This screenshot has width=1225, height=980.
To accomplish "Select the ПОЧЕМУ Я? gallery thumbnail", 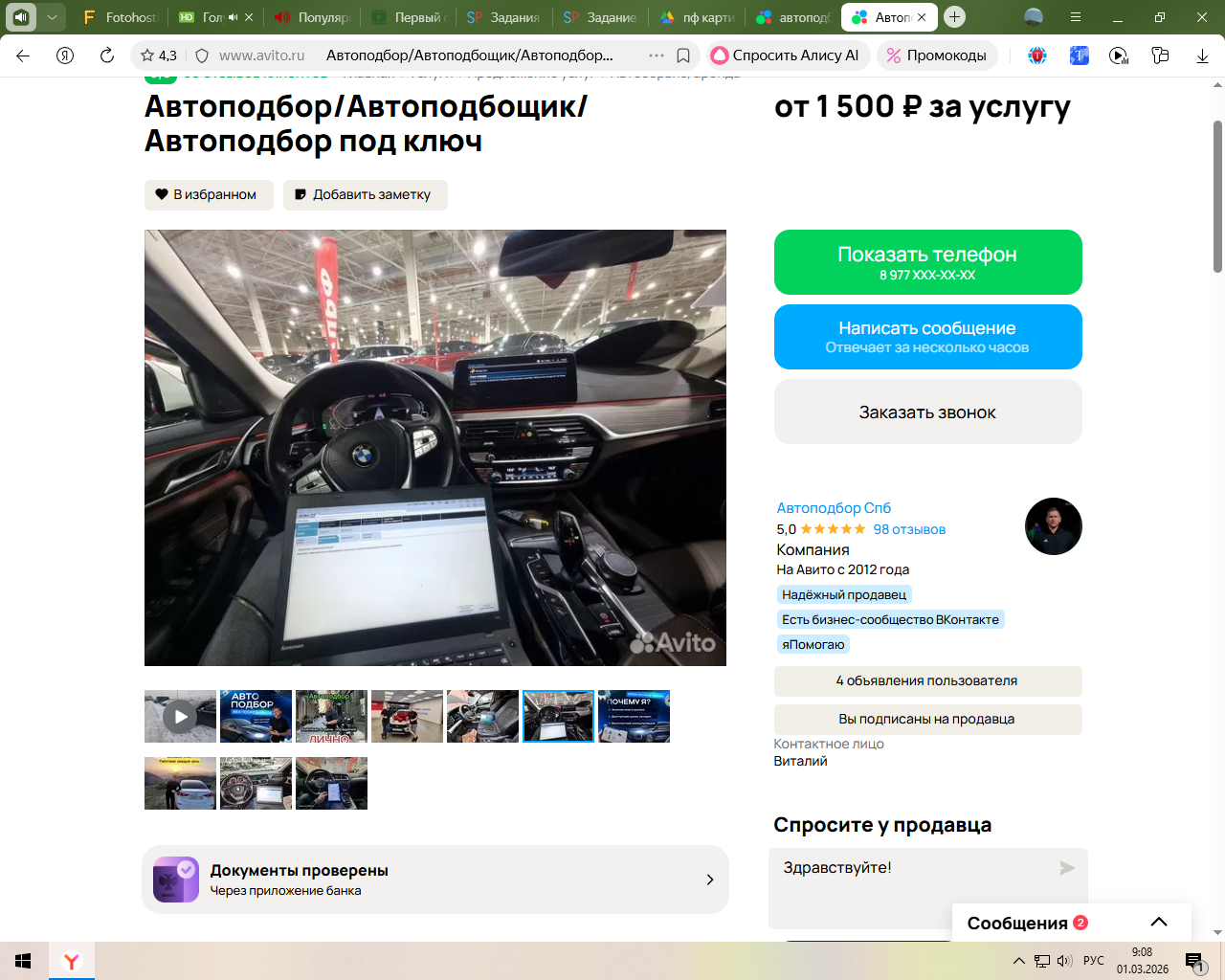I will point(634,717).
